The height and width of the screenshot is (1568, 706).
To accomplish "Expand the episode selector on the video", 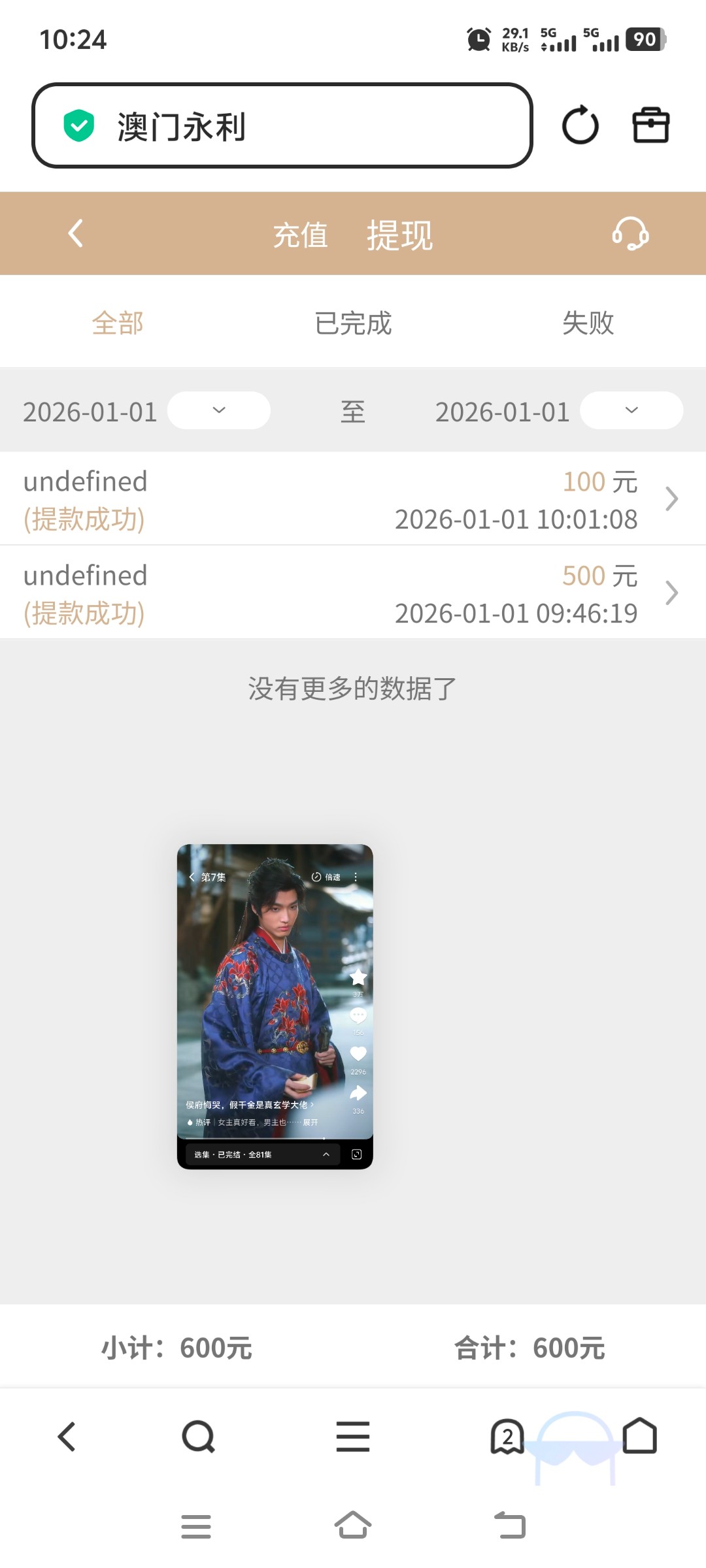I will [260, 1154].
